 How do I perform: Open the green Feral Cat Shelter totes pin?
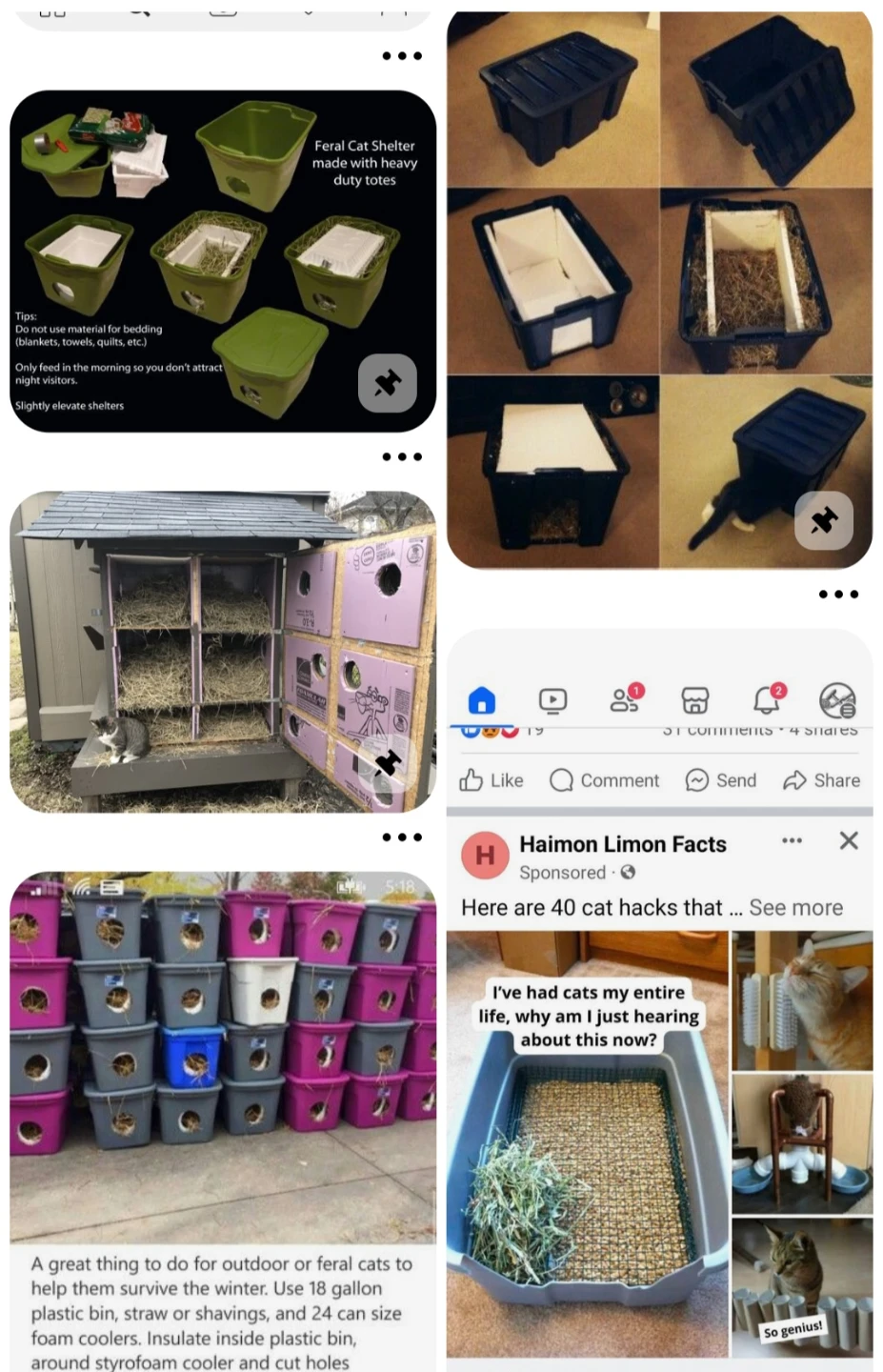(x=223, y=261)
